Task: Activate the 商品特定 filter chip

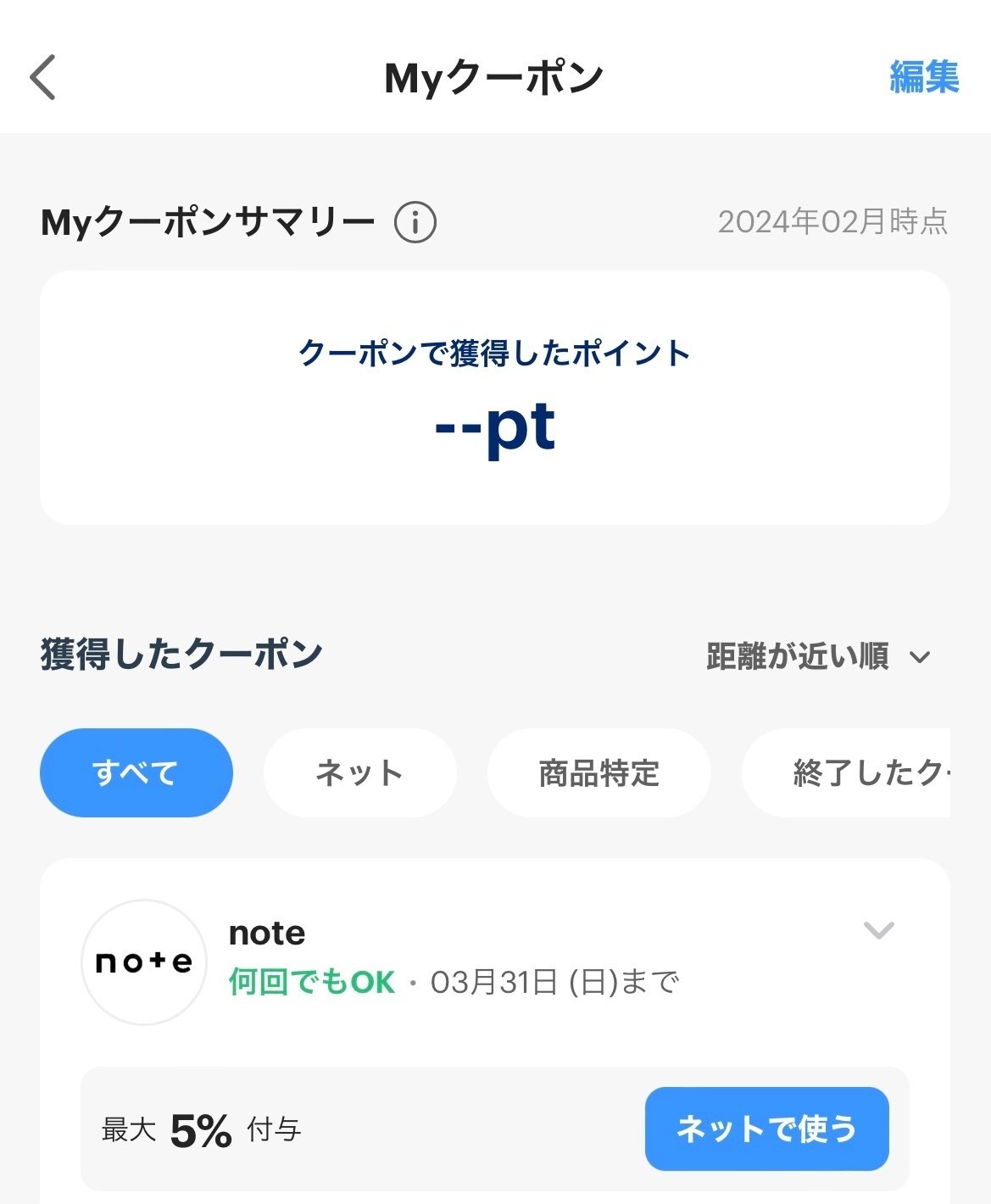Action: pyautogui.click(x=598, y=772)
